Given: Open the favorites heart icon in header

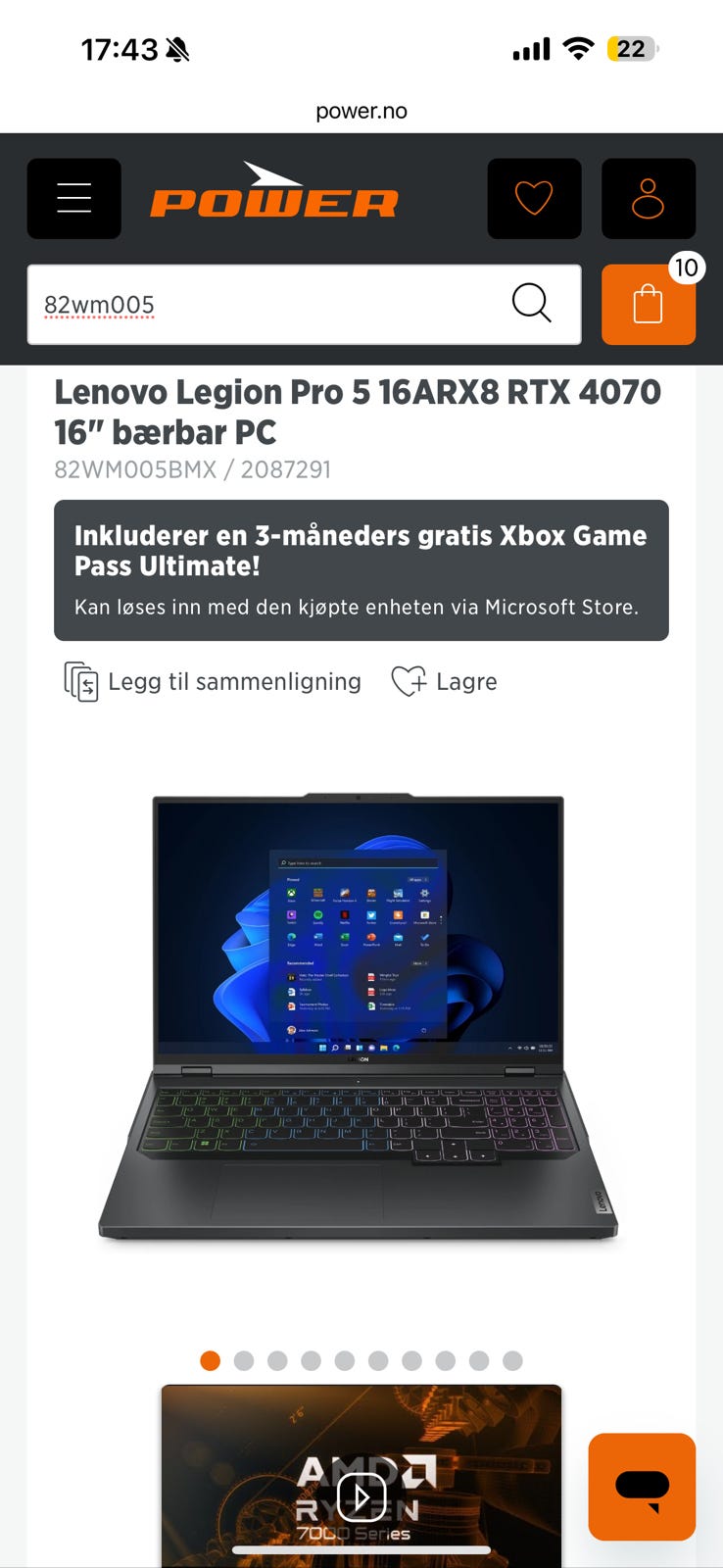Looking at the screenshot, I should point(534,198).
